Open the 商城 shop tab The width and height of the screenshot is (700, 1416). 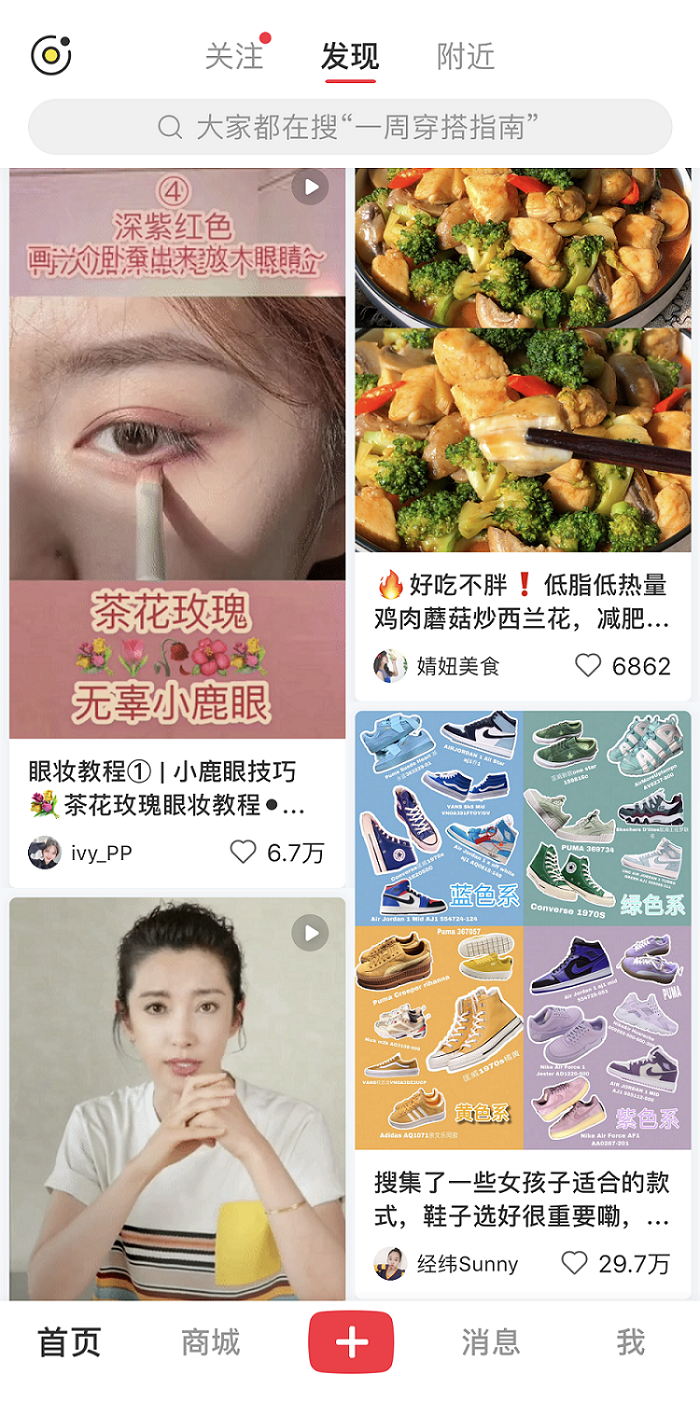[x=210, y=1342]
